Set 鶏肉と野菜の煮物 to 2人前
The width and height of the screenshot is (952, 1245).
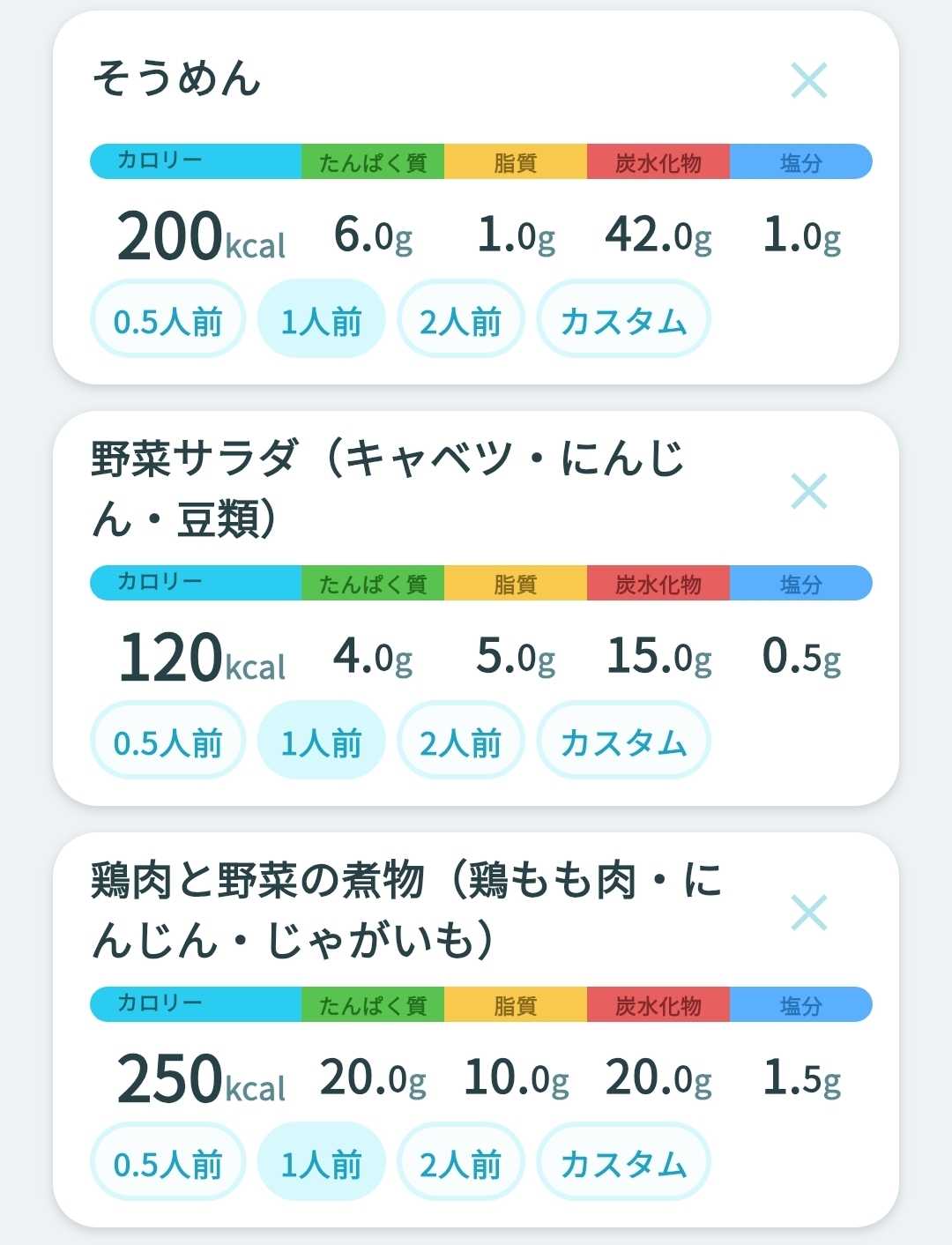[x=460, y=1162]
